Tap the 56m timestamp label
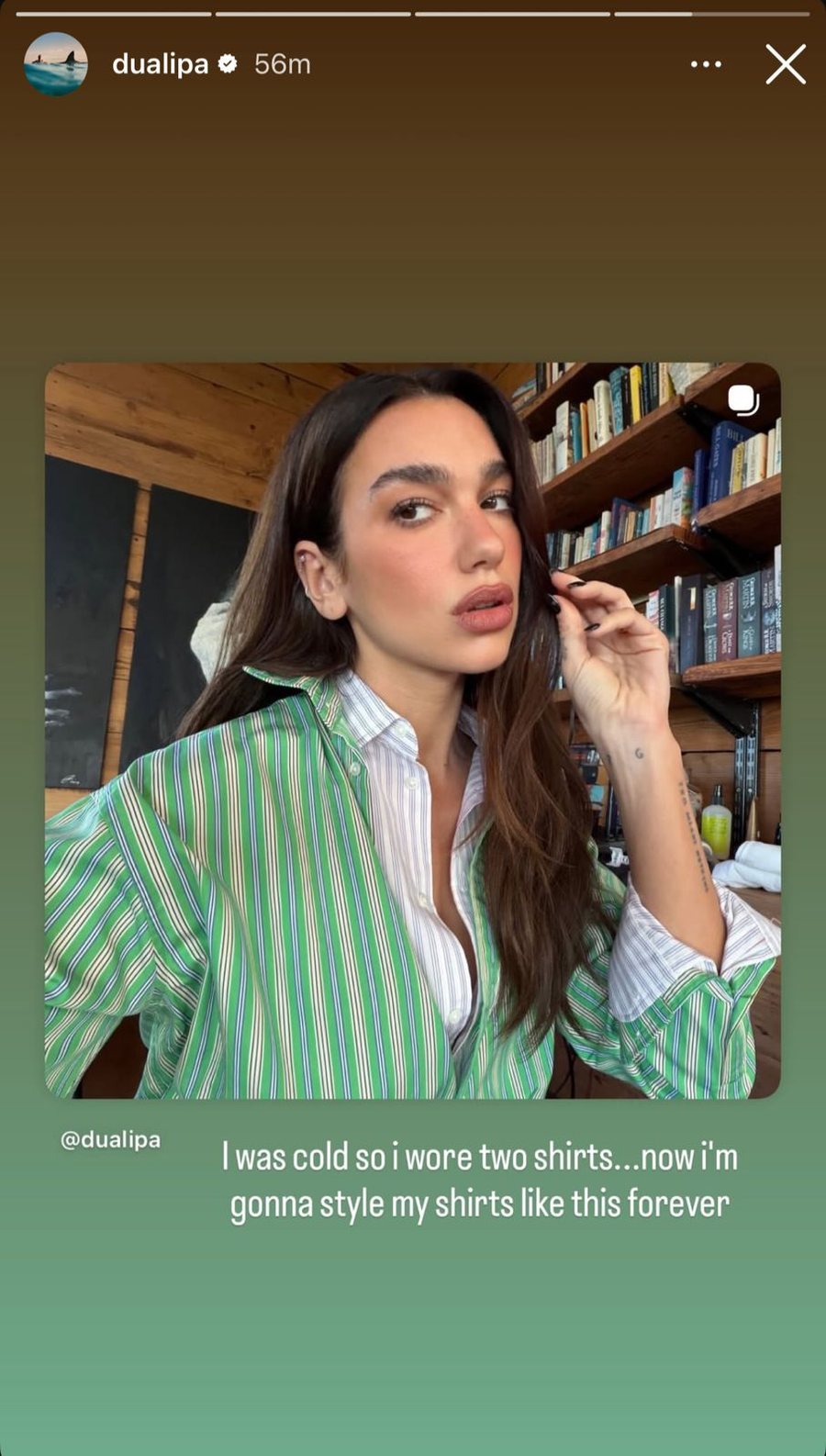This screenshot has width=826, height=1456. click(285, 63)
